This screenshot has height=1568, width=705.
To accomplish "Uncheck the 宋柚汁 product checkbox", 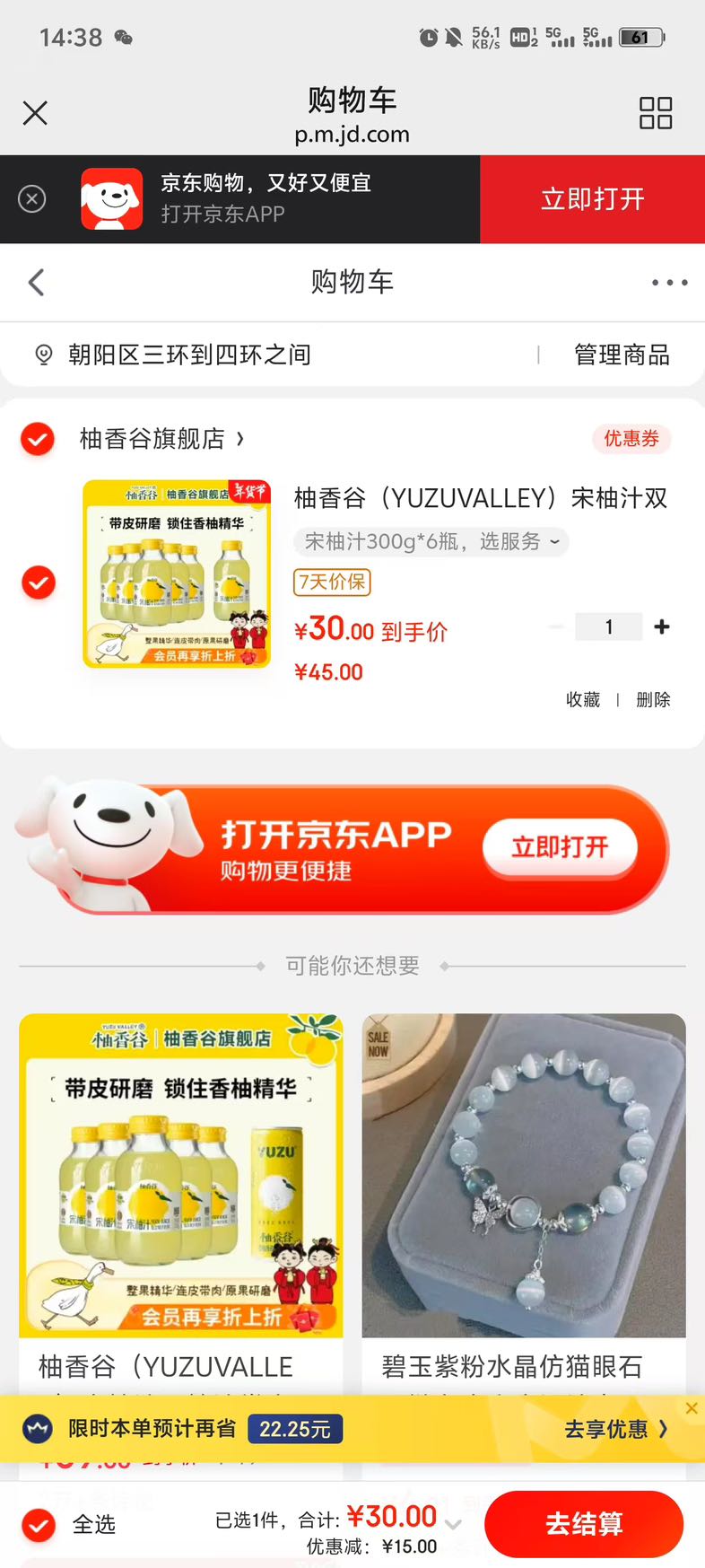I will coord(38,583).
